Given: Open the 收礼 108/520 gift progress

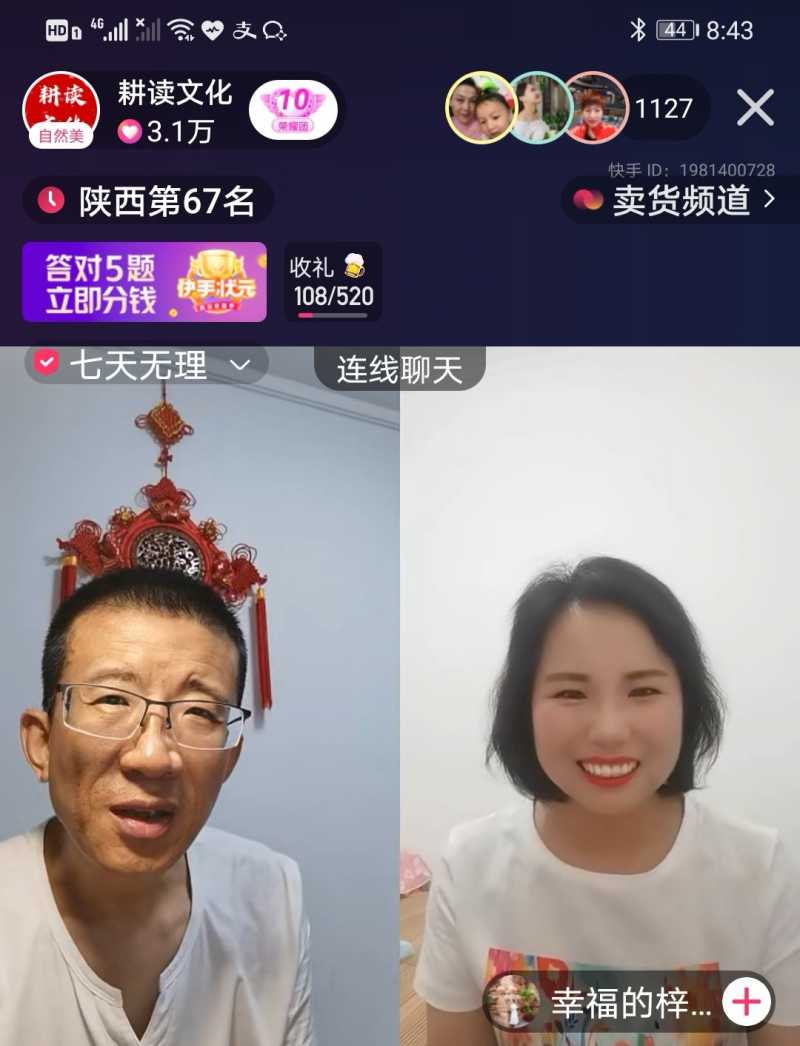Looking at the screenshot, I should point(333,282).
